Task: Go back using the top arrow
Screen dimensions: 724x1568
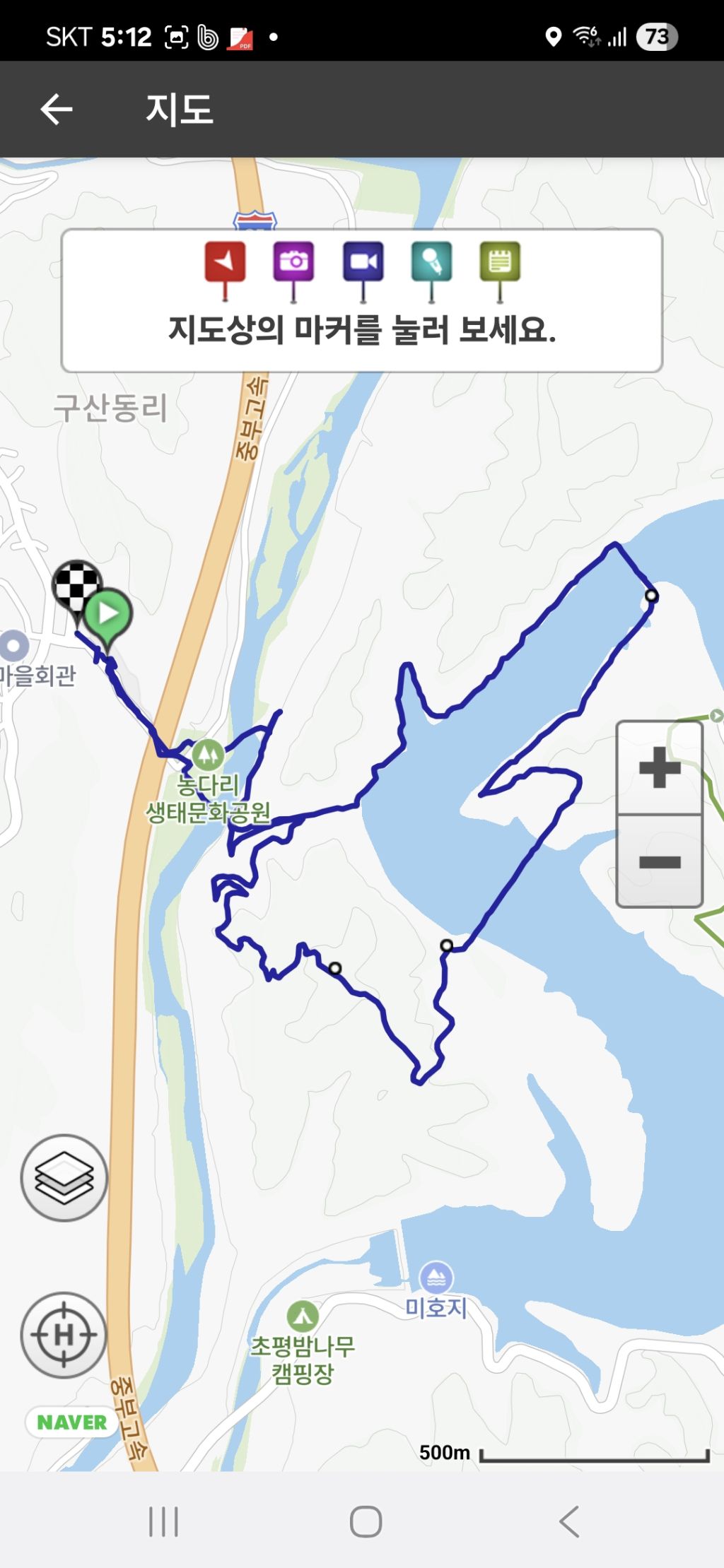Action: click(x=57, y=110)
